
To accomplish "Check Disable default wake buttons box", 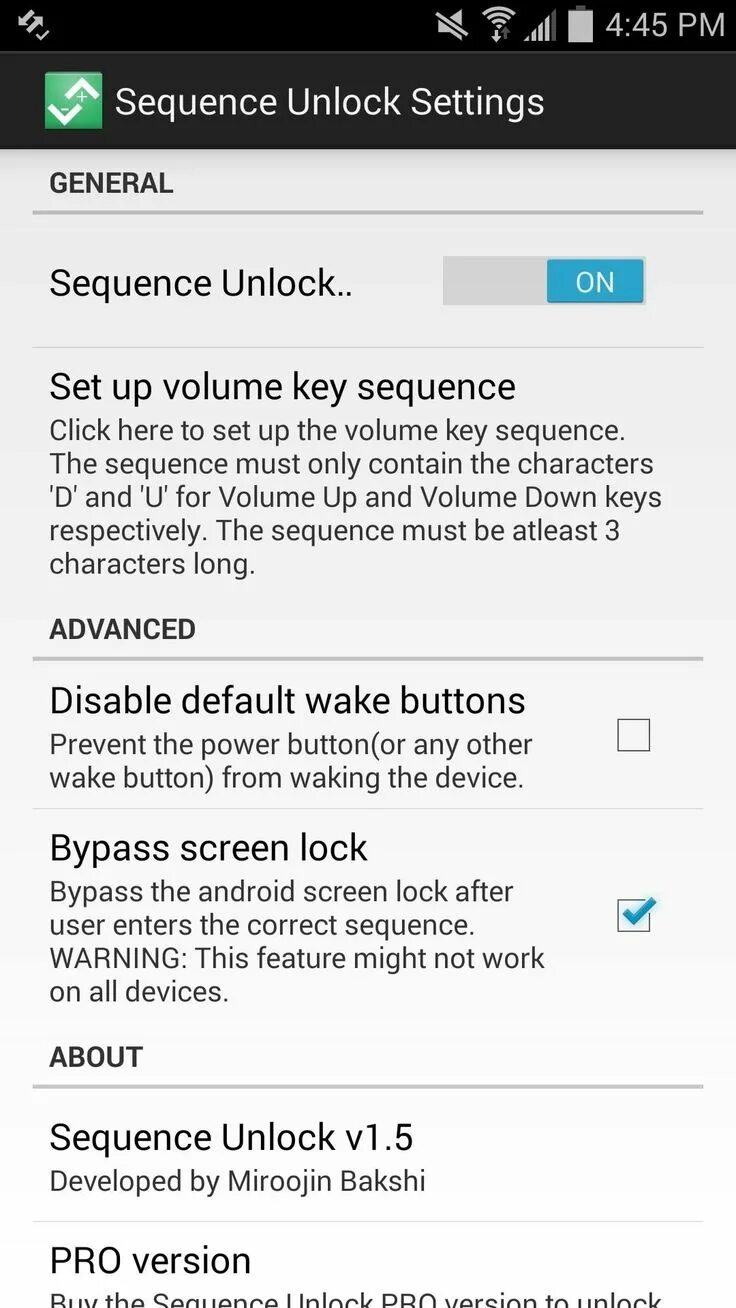I will tap(634, 735).
